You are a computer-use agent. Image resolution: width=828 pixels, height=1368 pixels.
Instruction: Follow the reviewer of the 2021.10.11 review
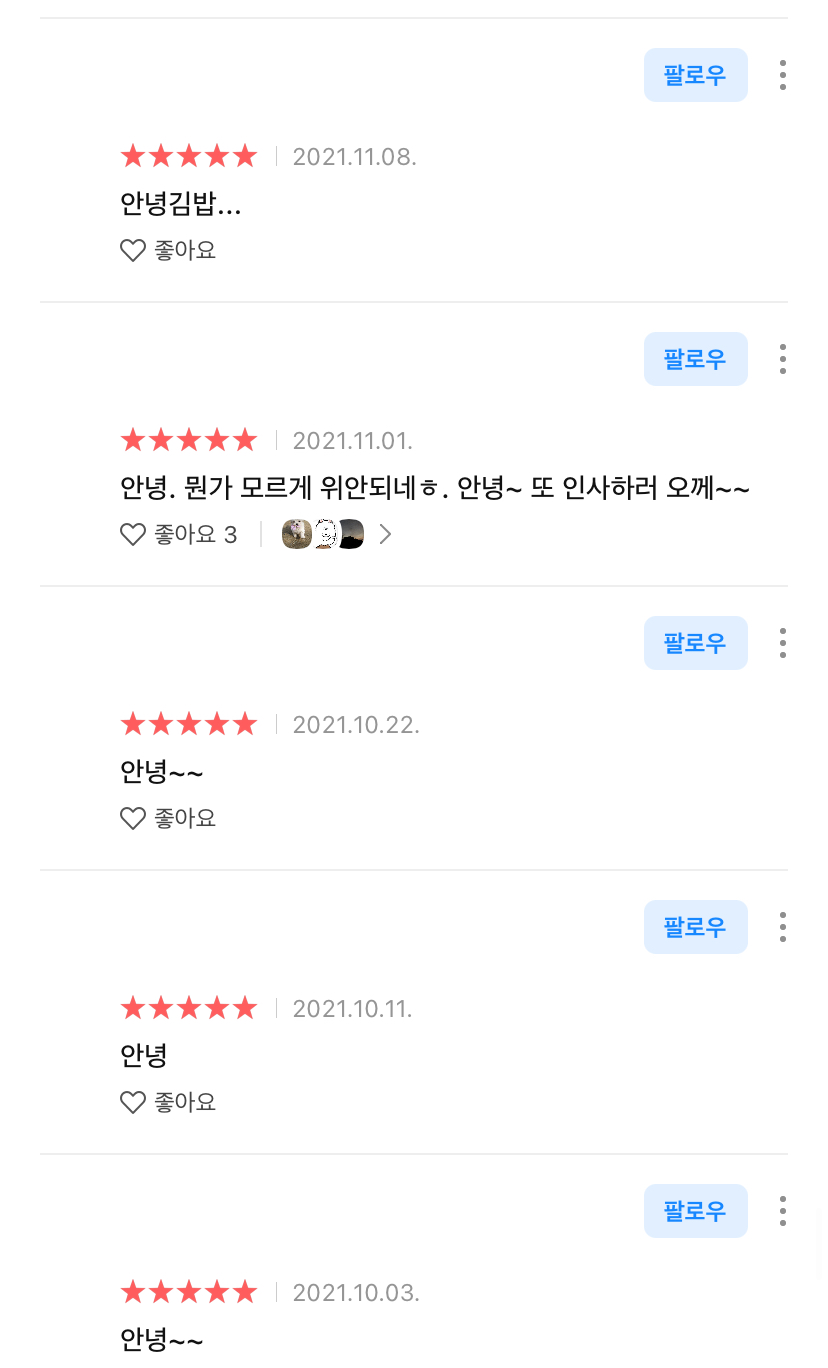point(695,927)
